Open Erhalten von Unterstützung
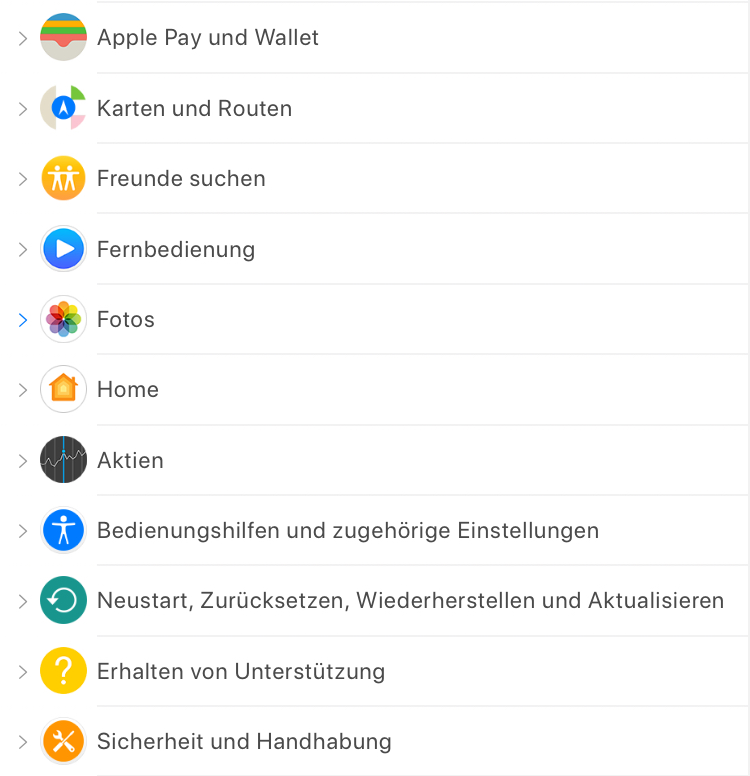 240,671
